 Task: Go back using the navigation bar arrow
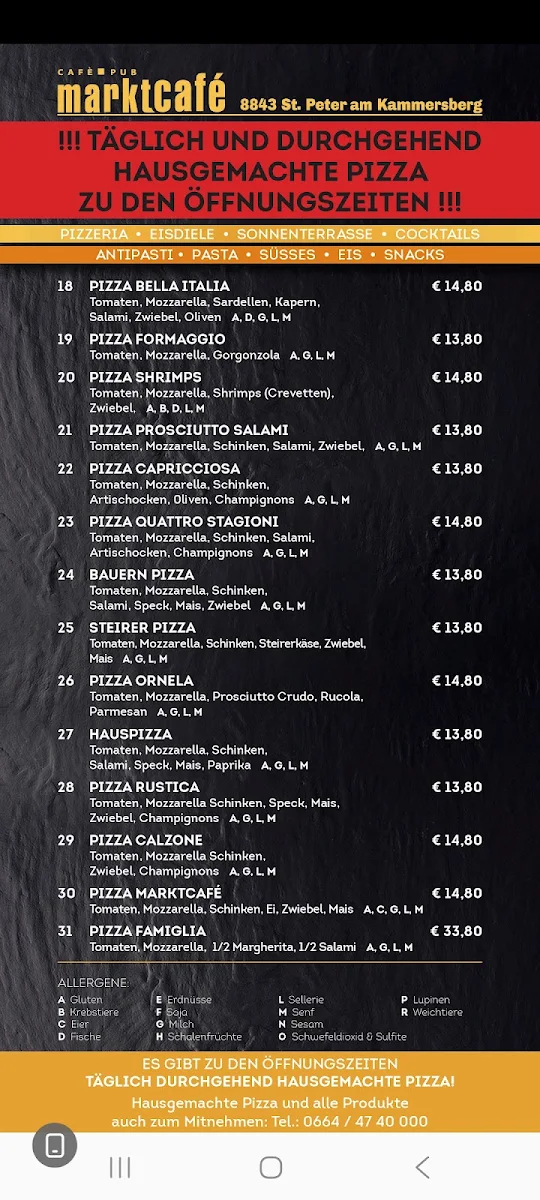point(422,1167)
